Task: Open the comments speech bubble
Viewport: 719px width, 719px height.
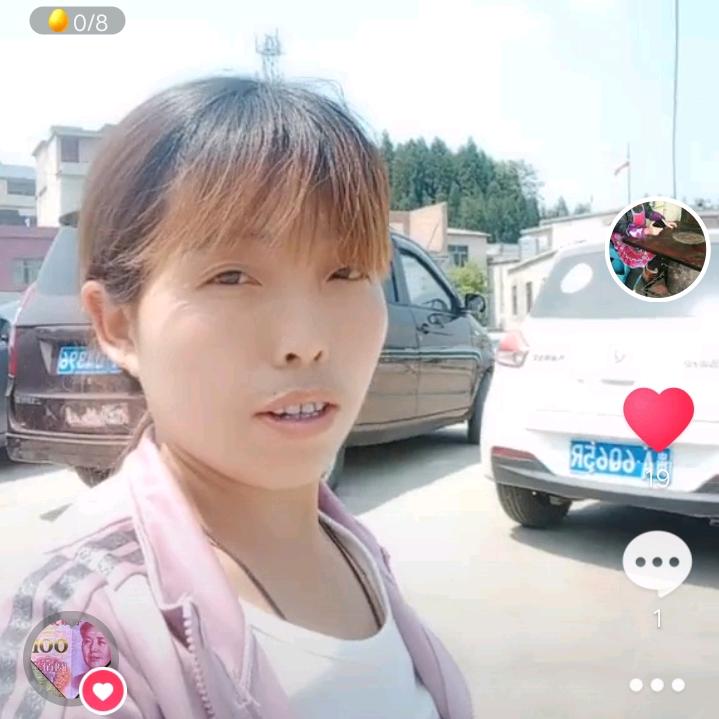Action: [x=657, y=563]
